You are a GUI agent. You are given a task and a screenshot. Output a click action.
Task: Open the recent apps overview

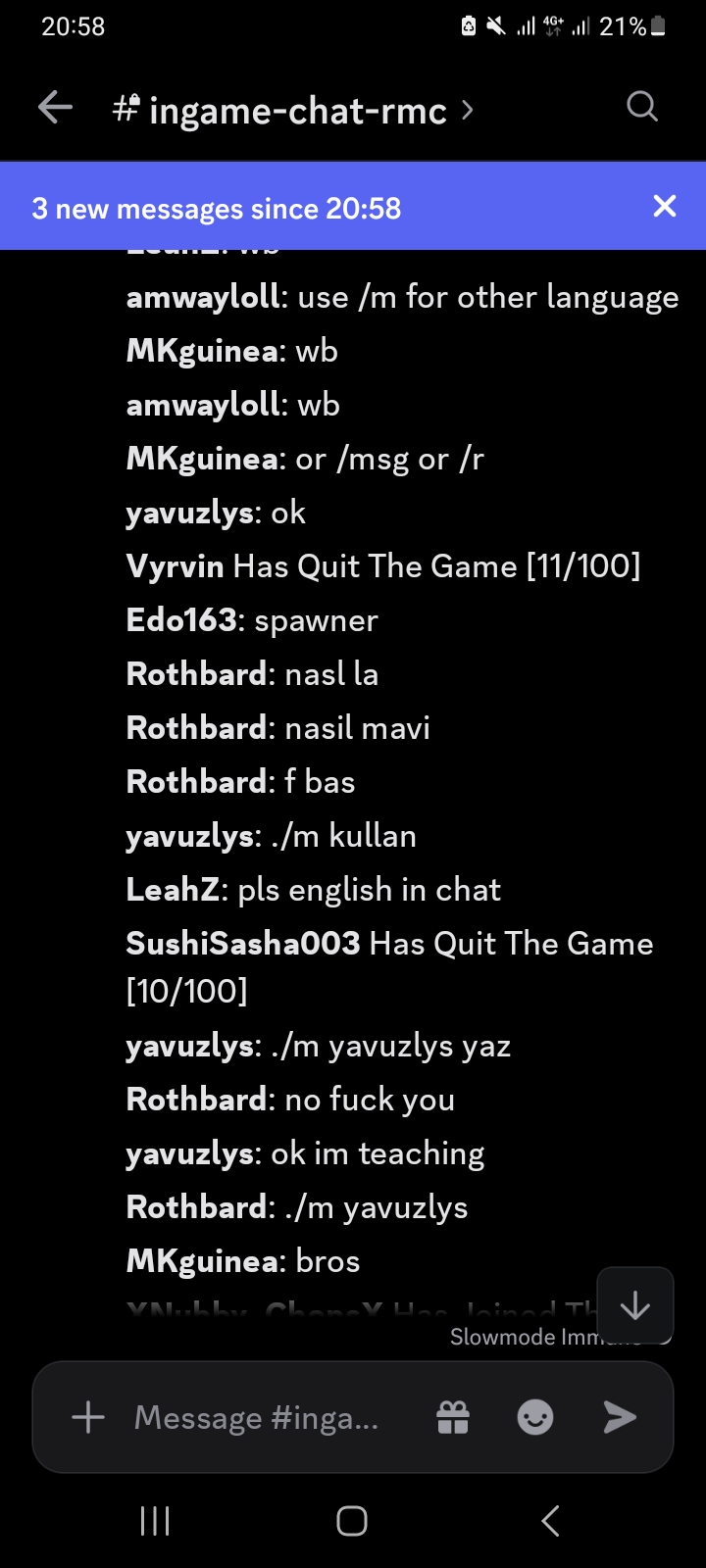pos(155,1521)
